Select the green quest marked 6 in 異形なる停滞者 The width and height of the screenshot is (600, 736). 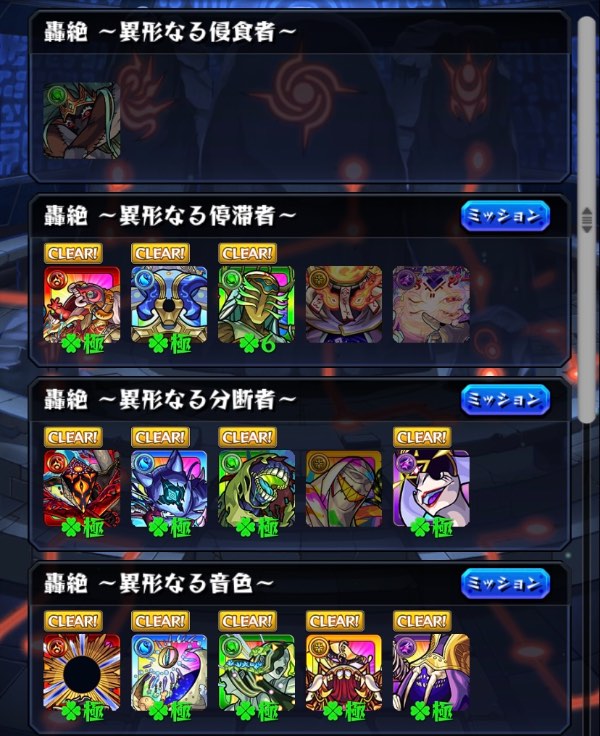point(257,304)
